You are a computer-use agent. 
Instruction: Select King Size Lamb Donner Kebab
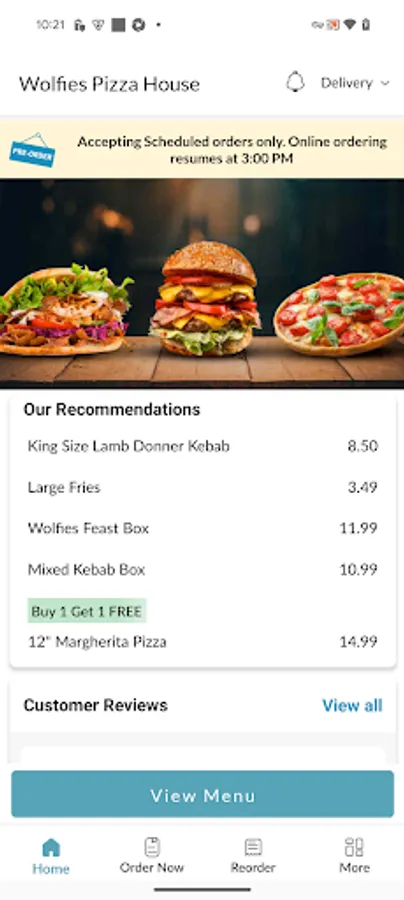pyautogui.click(x=203, y=446)
